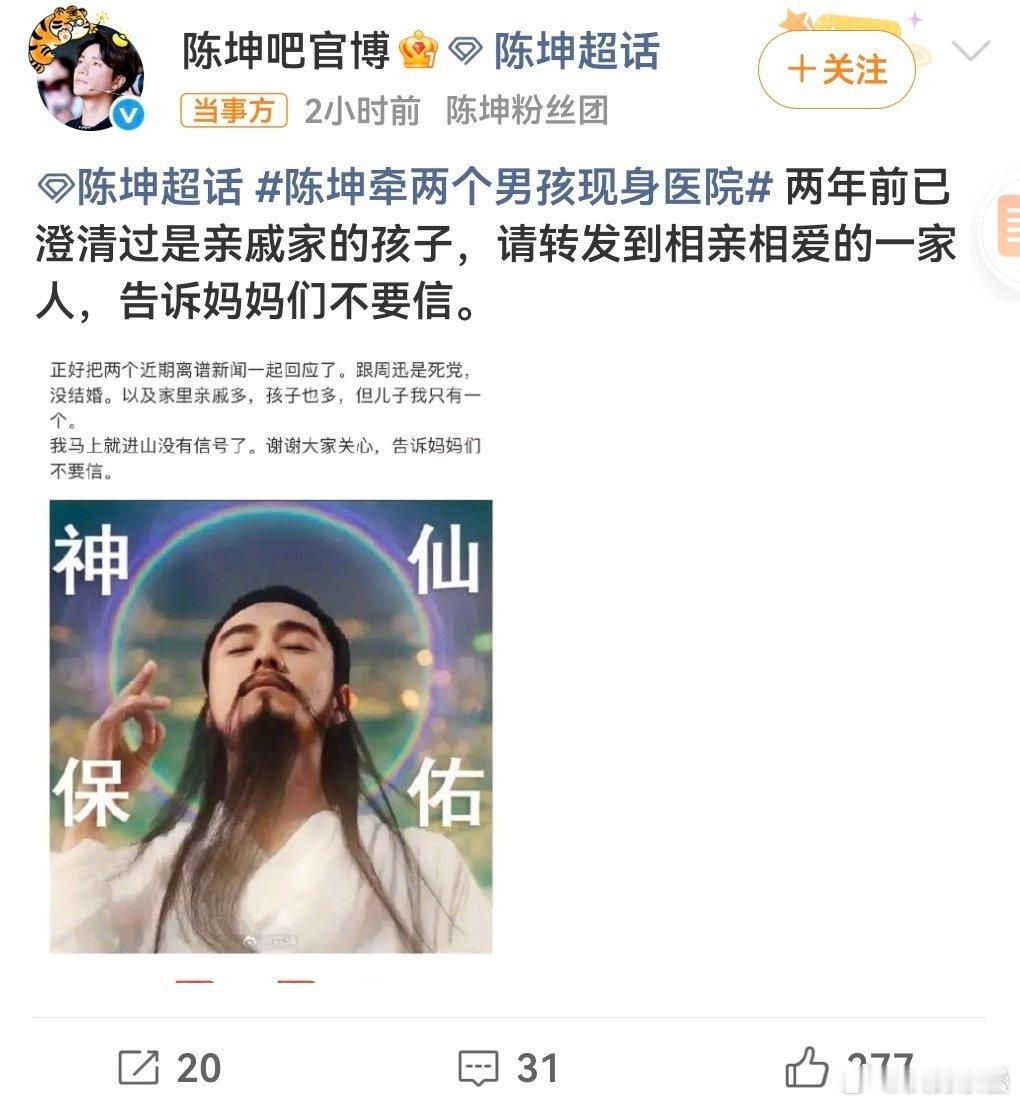Open the post options chevron menu

[970, 51]
